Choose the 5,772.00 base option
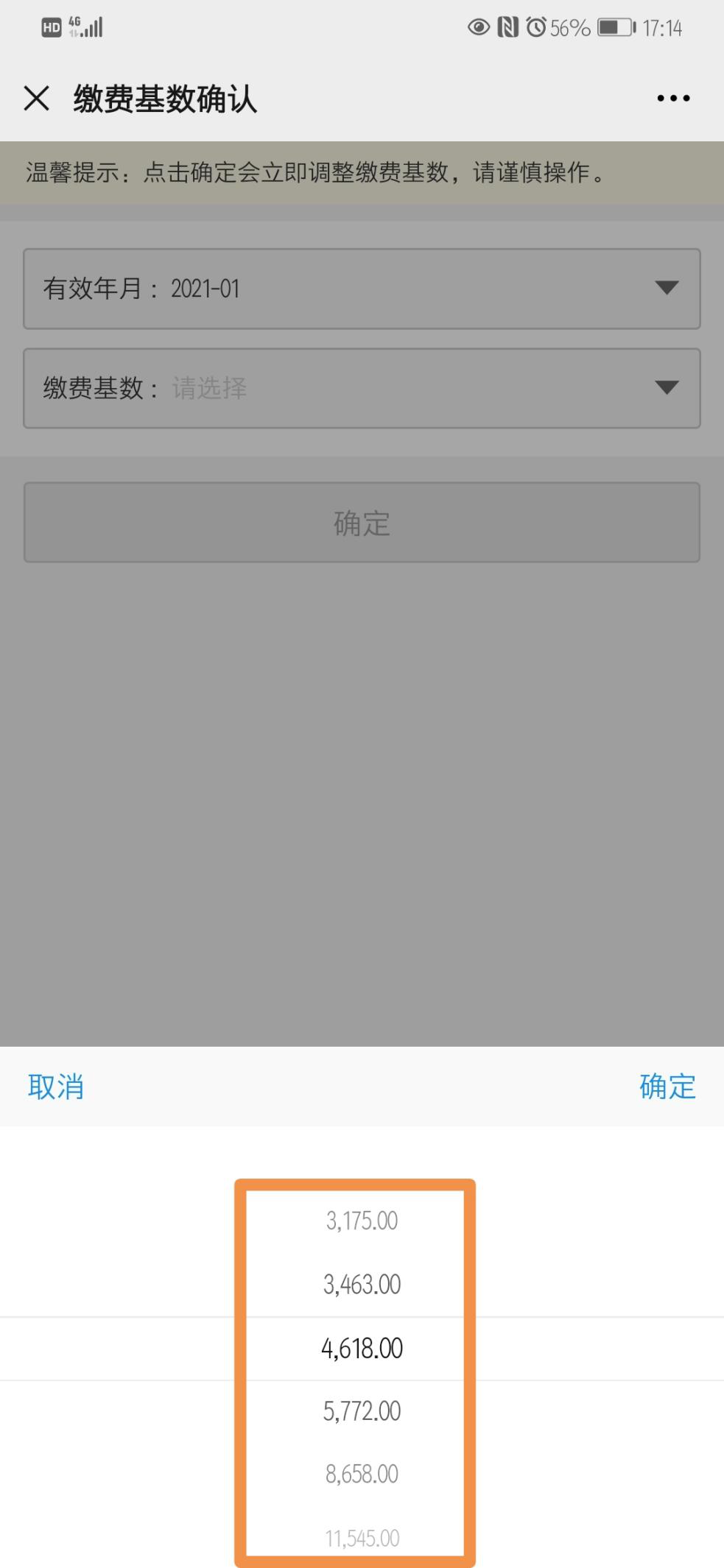 [362, 1411]
